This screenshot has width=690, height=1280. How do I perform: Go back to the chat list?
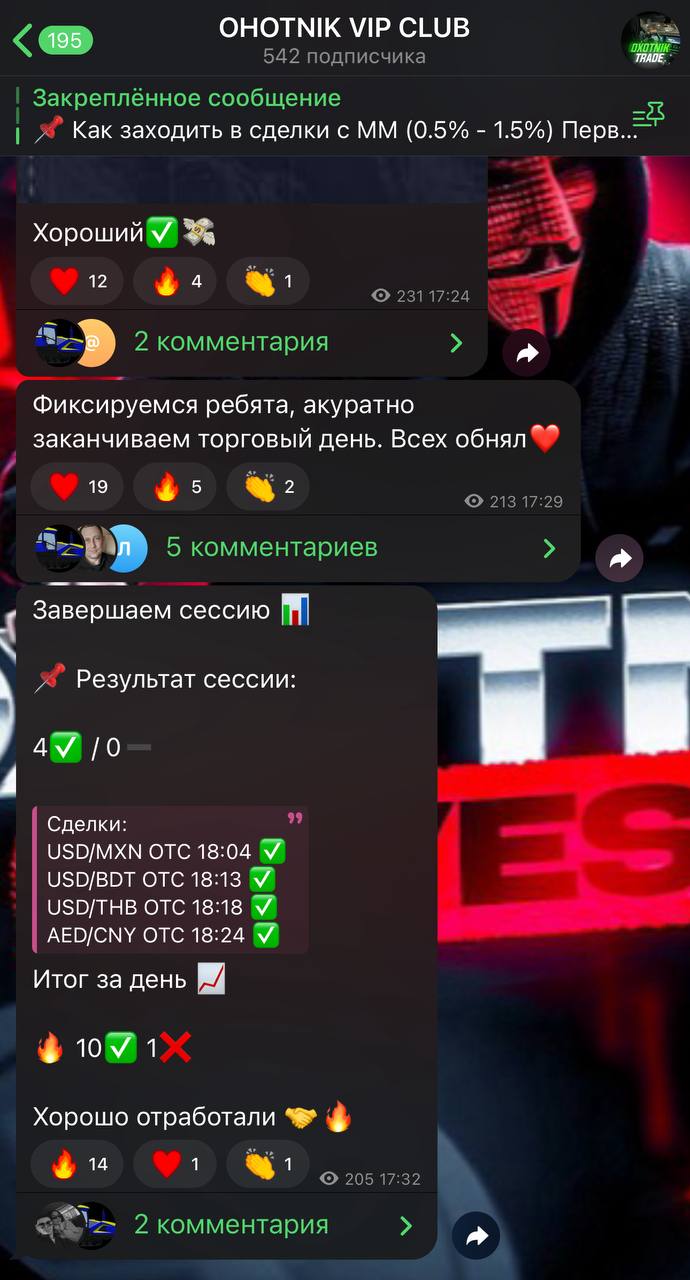pos(50,40)
